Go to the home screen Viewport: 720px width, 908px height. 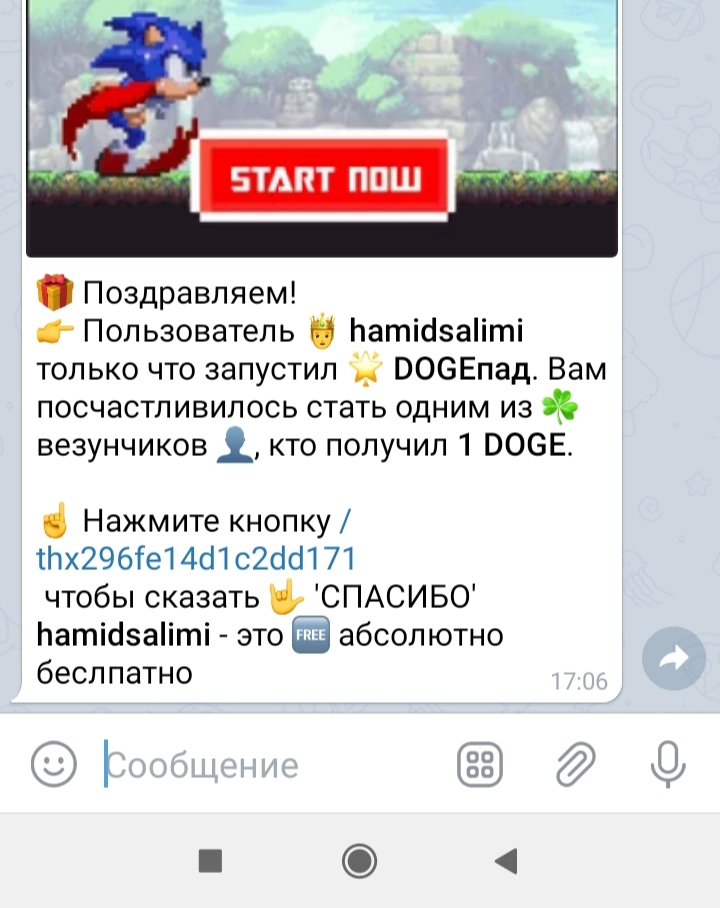tap(359, 860)
